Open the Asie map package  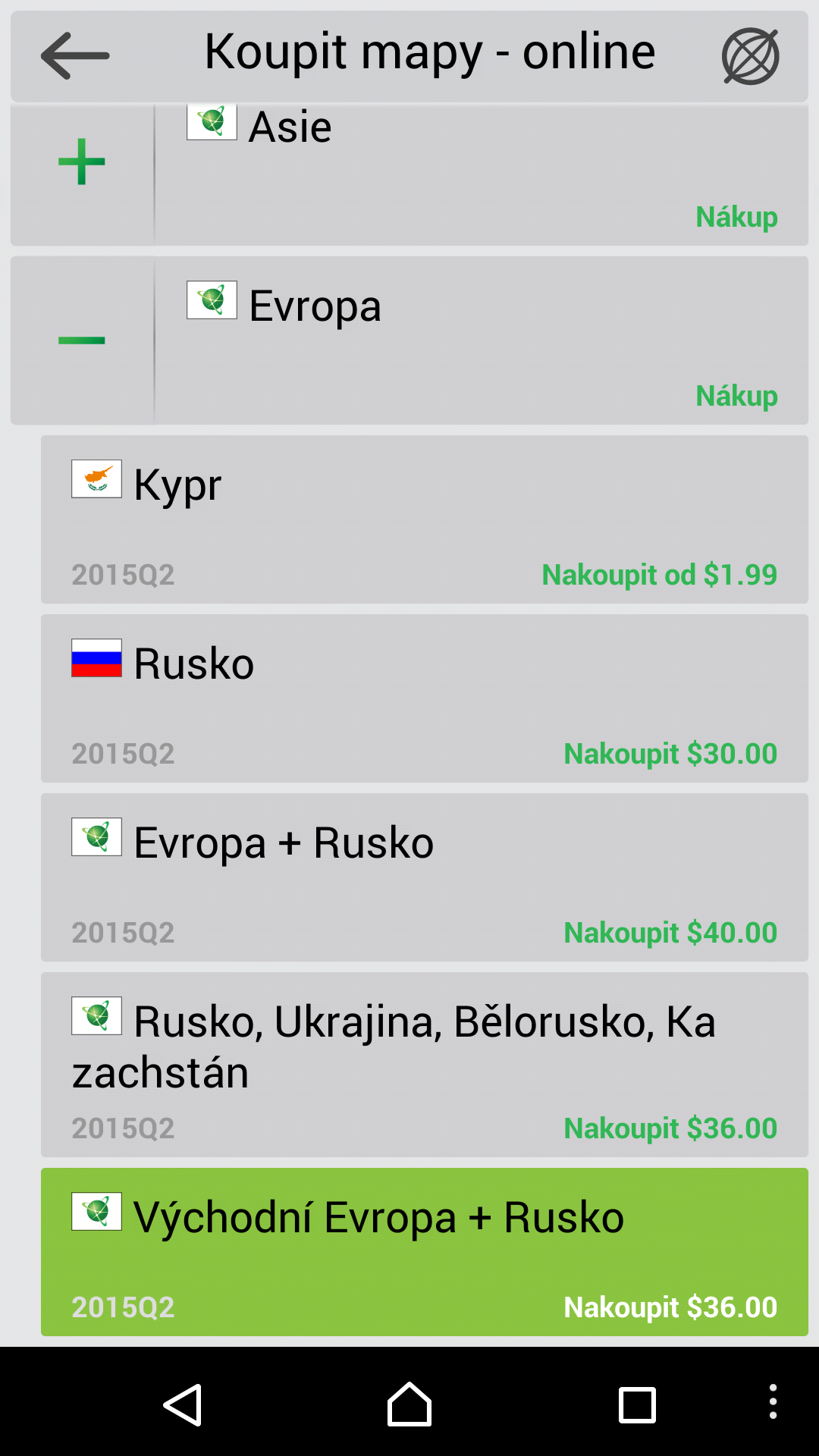click(482, 174)
